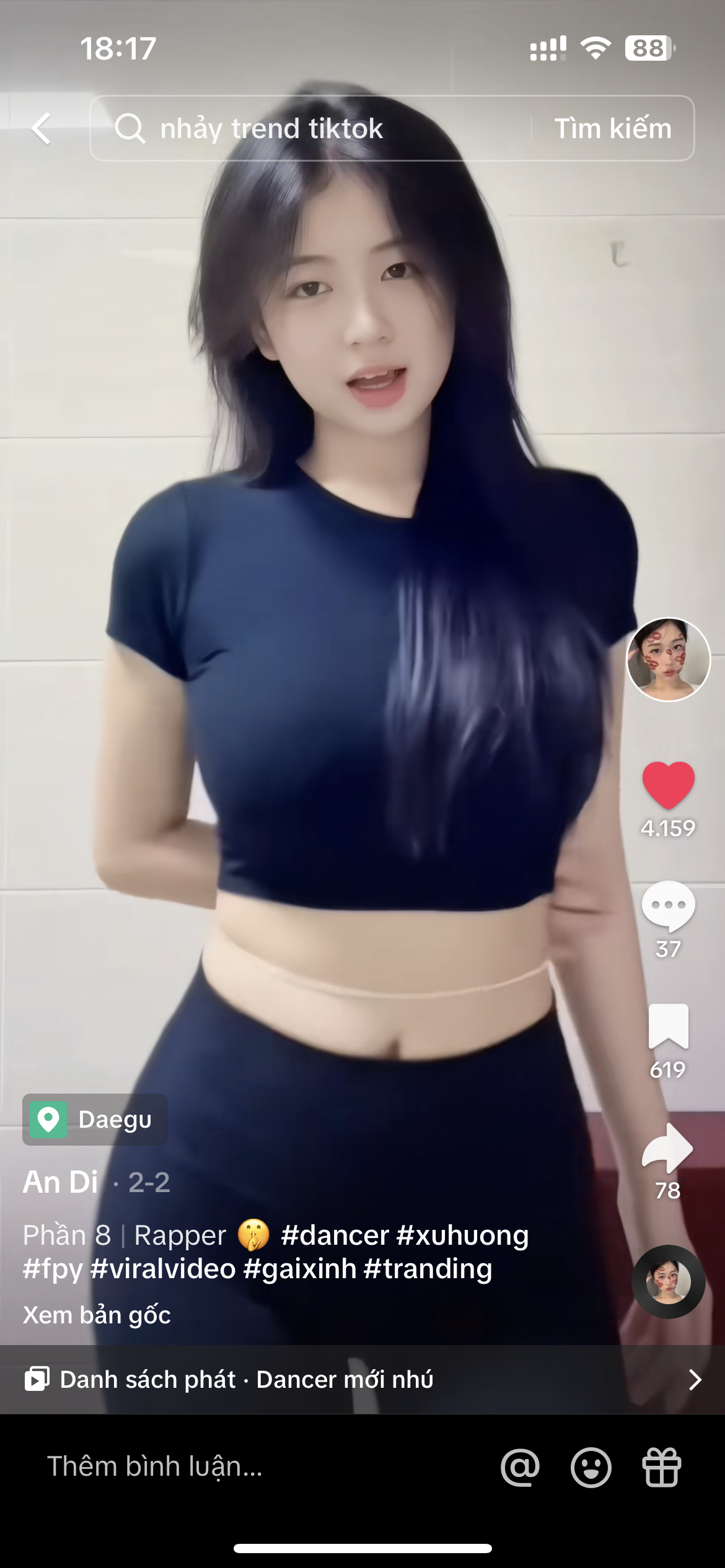Screen dimensions: 725x1568
Task: Open the #gaixinh hashtag
Action: click(x=300, y=1268)
